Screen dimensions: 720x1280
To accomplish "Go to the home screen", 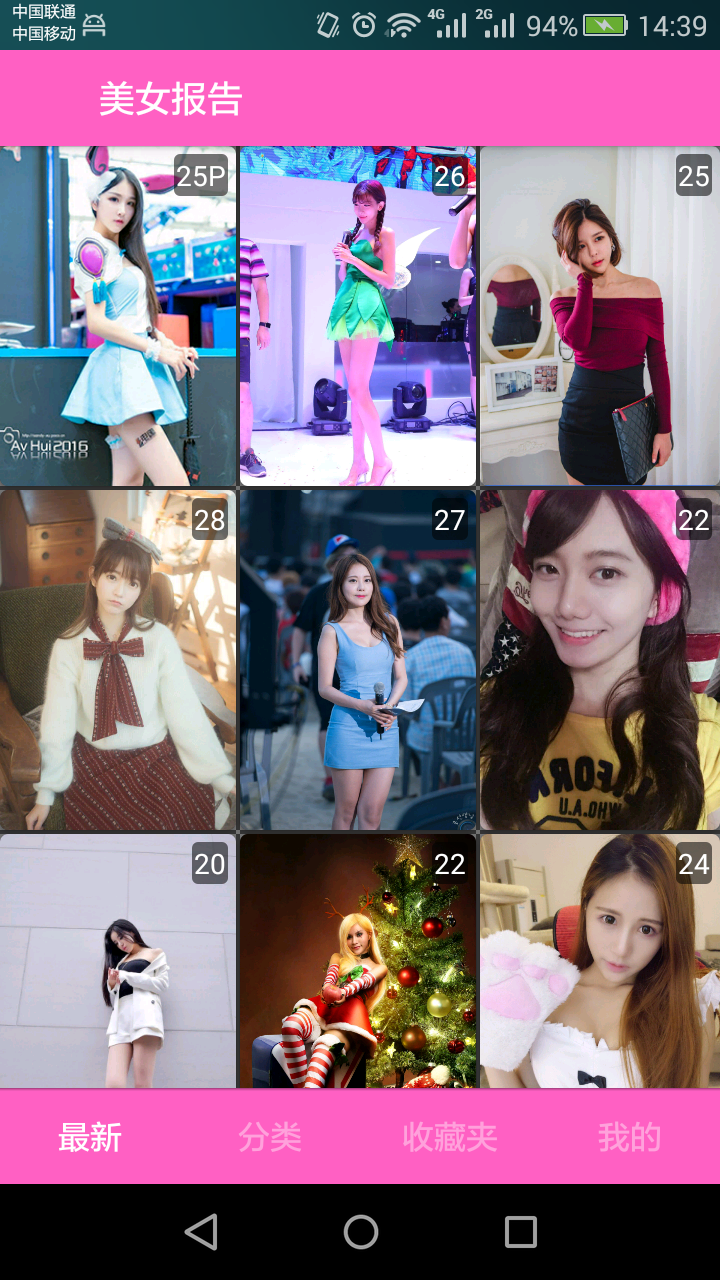I will [x=360, y=1232].
